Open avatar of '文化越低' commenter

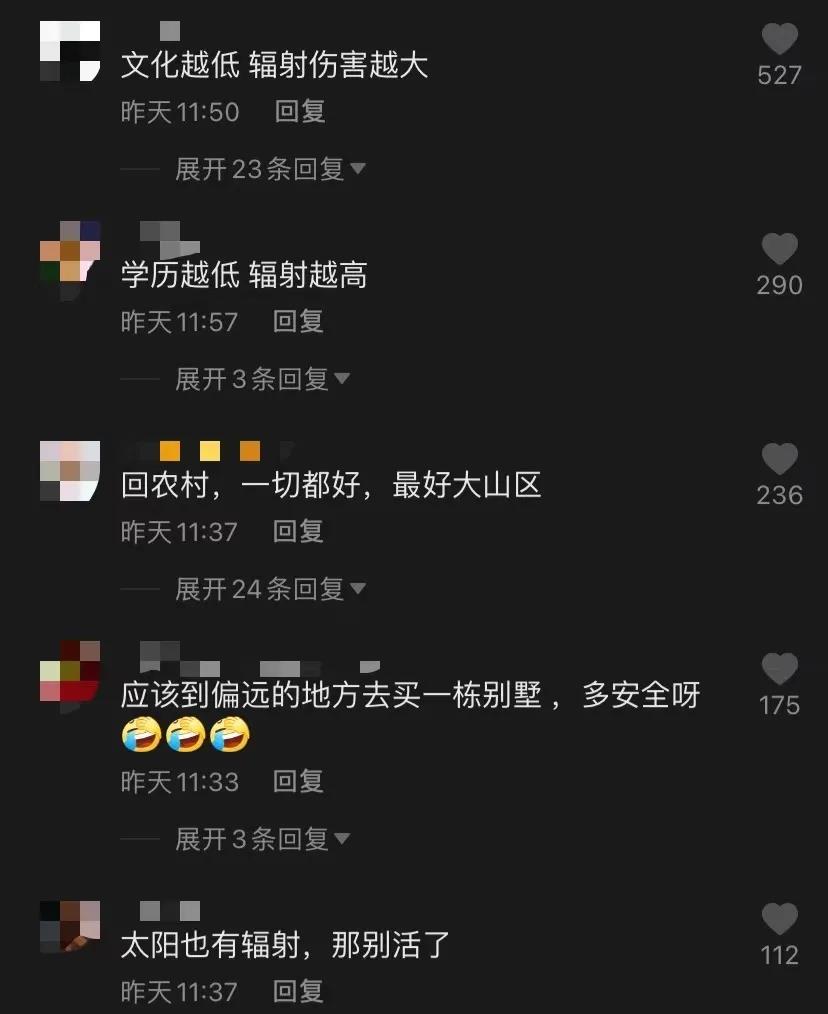coord(70,52)
